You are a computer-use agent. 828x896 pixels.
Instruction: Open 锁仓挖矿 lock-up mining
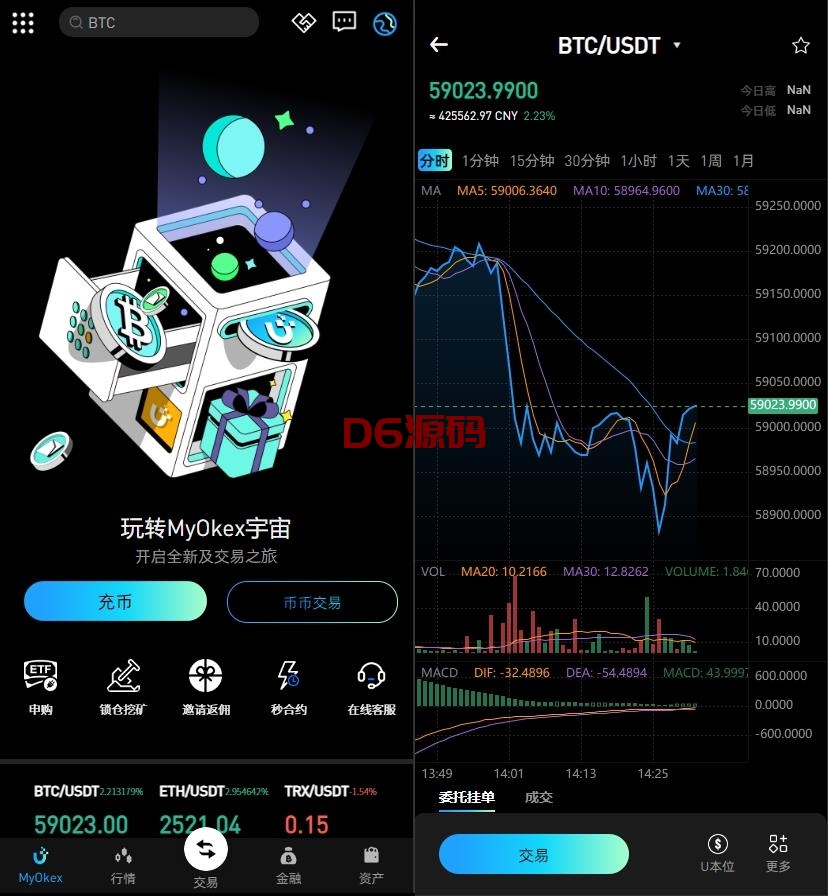(124, 688)
